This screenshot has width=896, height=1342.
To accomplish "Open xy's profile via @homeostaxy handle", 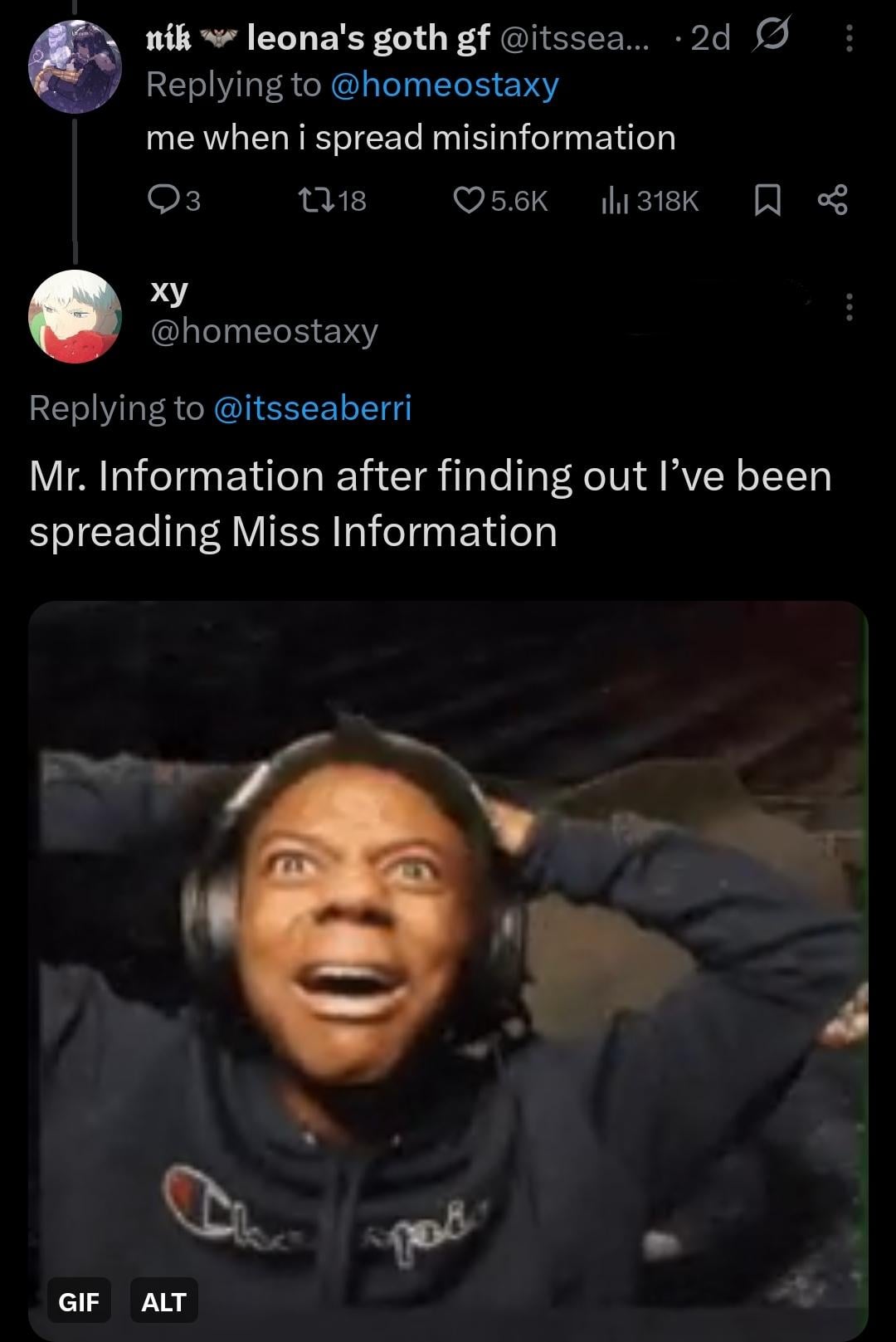I will [264, 331].
